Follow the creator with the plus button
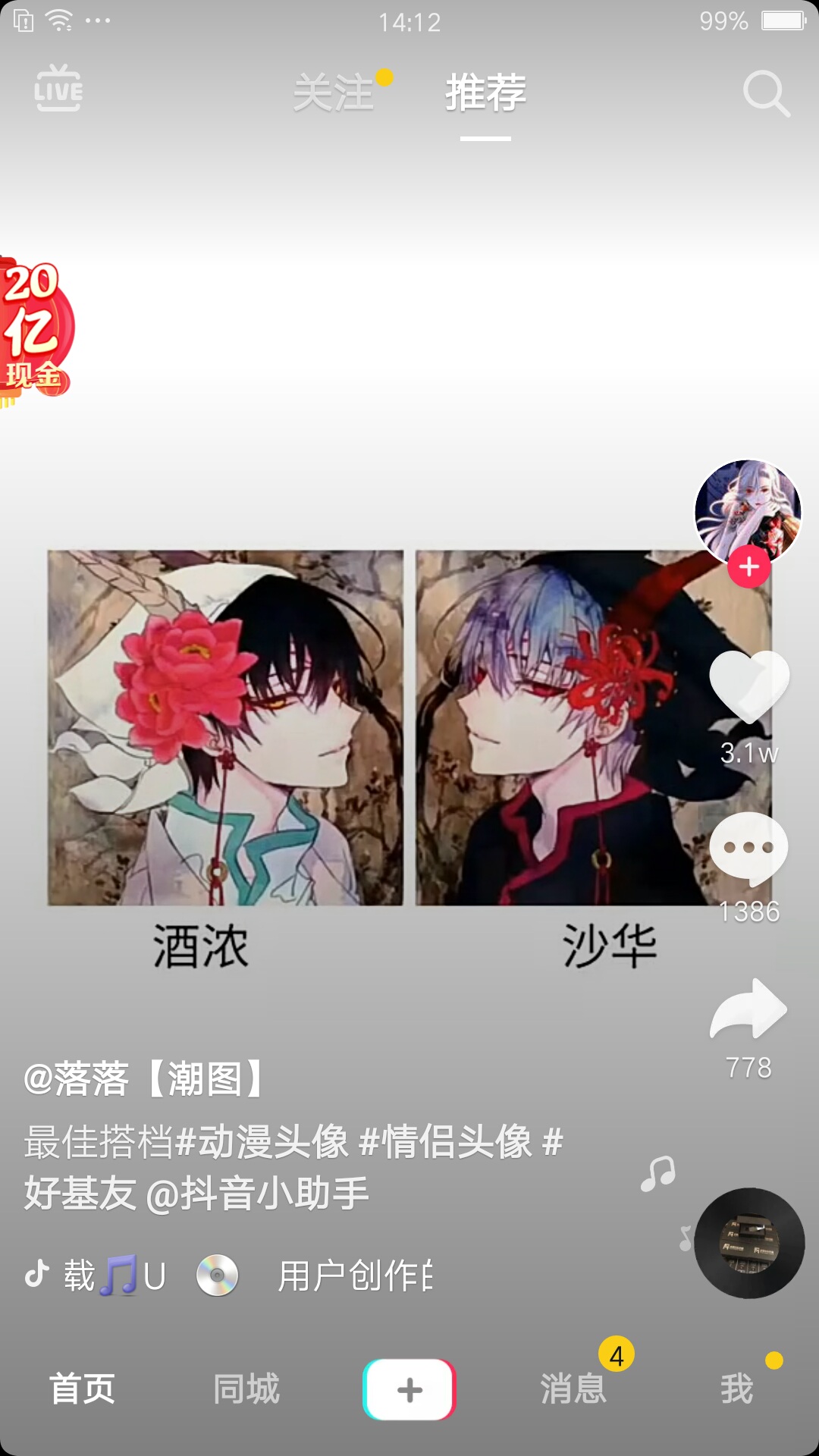Image resolution: width=819 pixels, height=1456 pixels. click(749, 566)
